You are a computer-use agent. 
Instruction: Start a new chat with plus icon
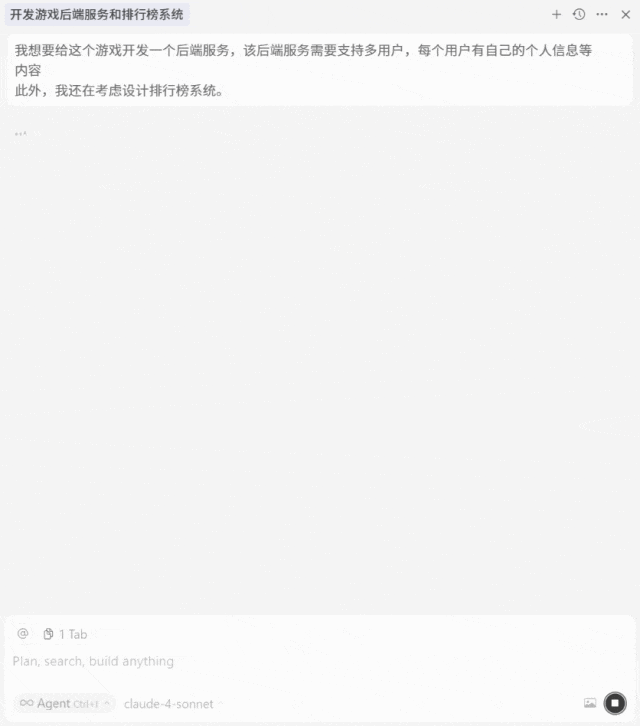point(557,15)
